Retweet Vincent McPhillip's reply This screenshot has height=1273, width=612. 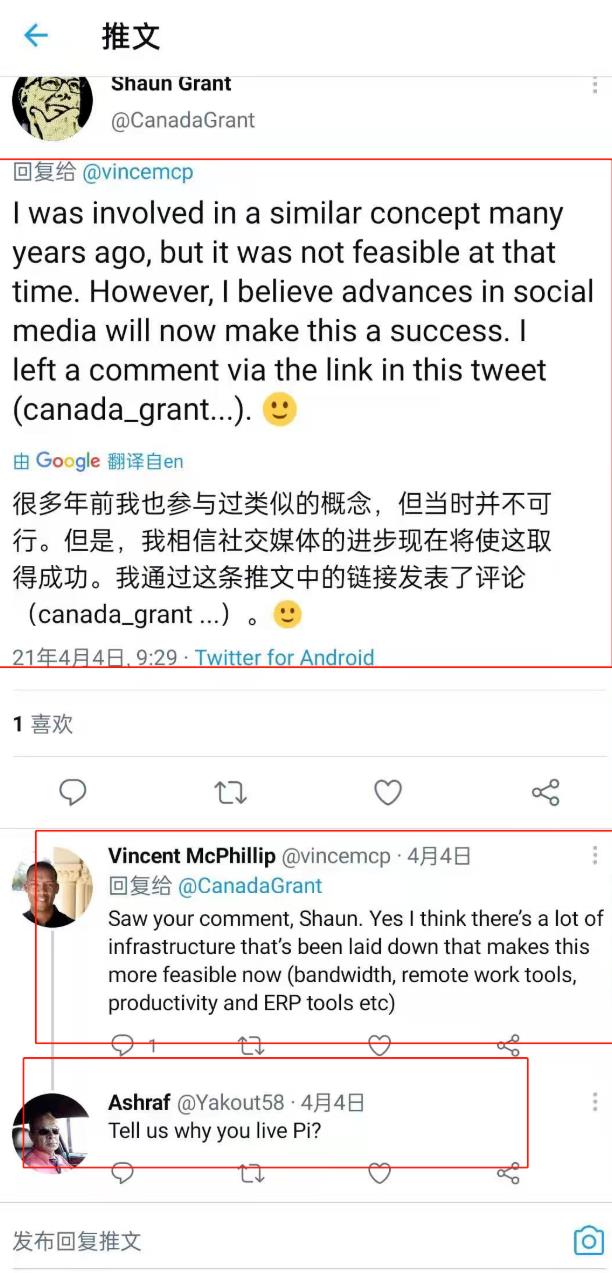point(251,1046)
